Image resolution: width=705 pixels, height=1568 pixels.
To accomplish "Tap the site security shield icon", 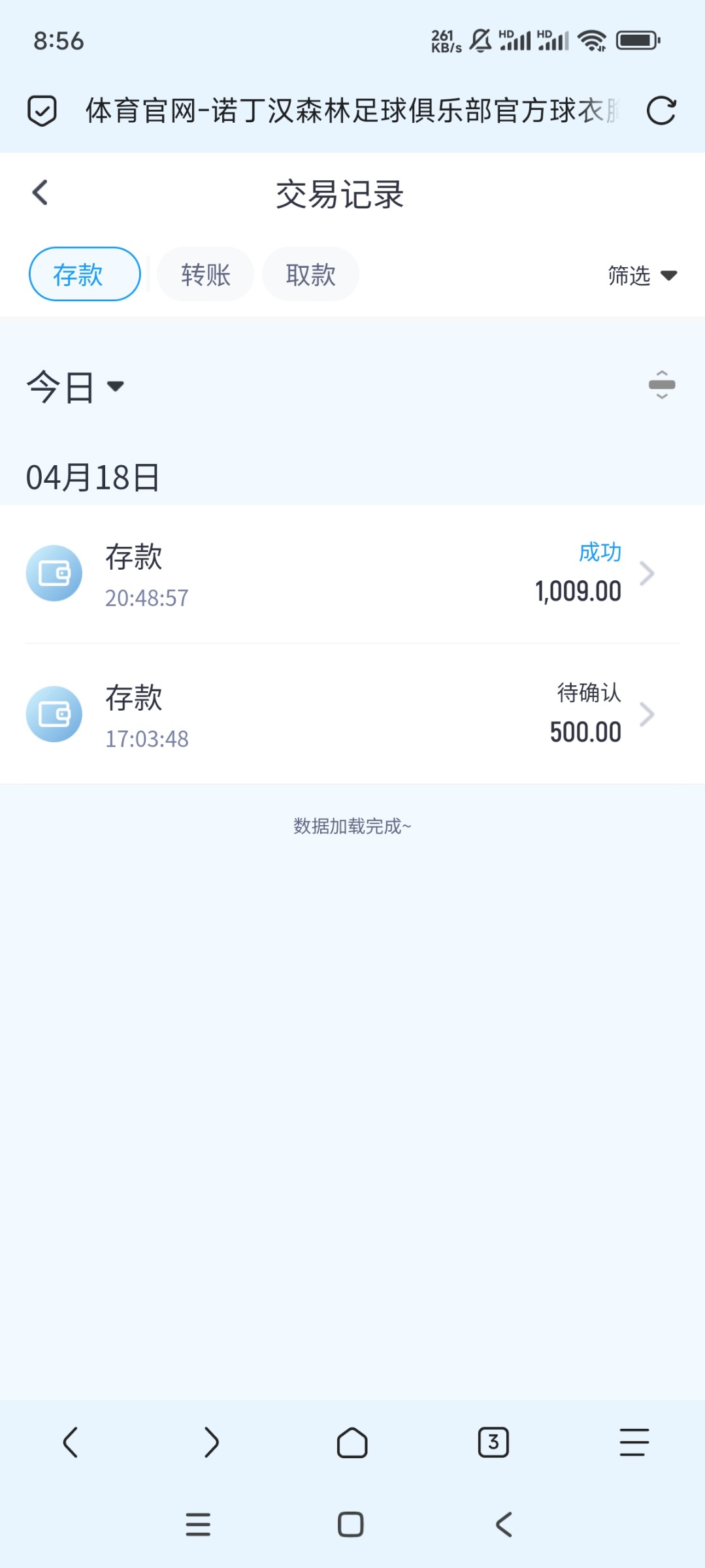I will click(x=42, y=110).
